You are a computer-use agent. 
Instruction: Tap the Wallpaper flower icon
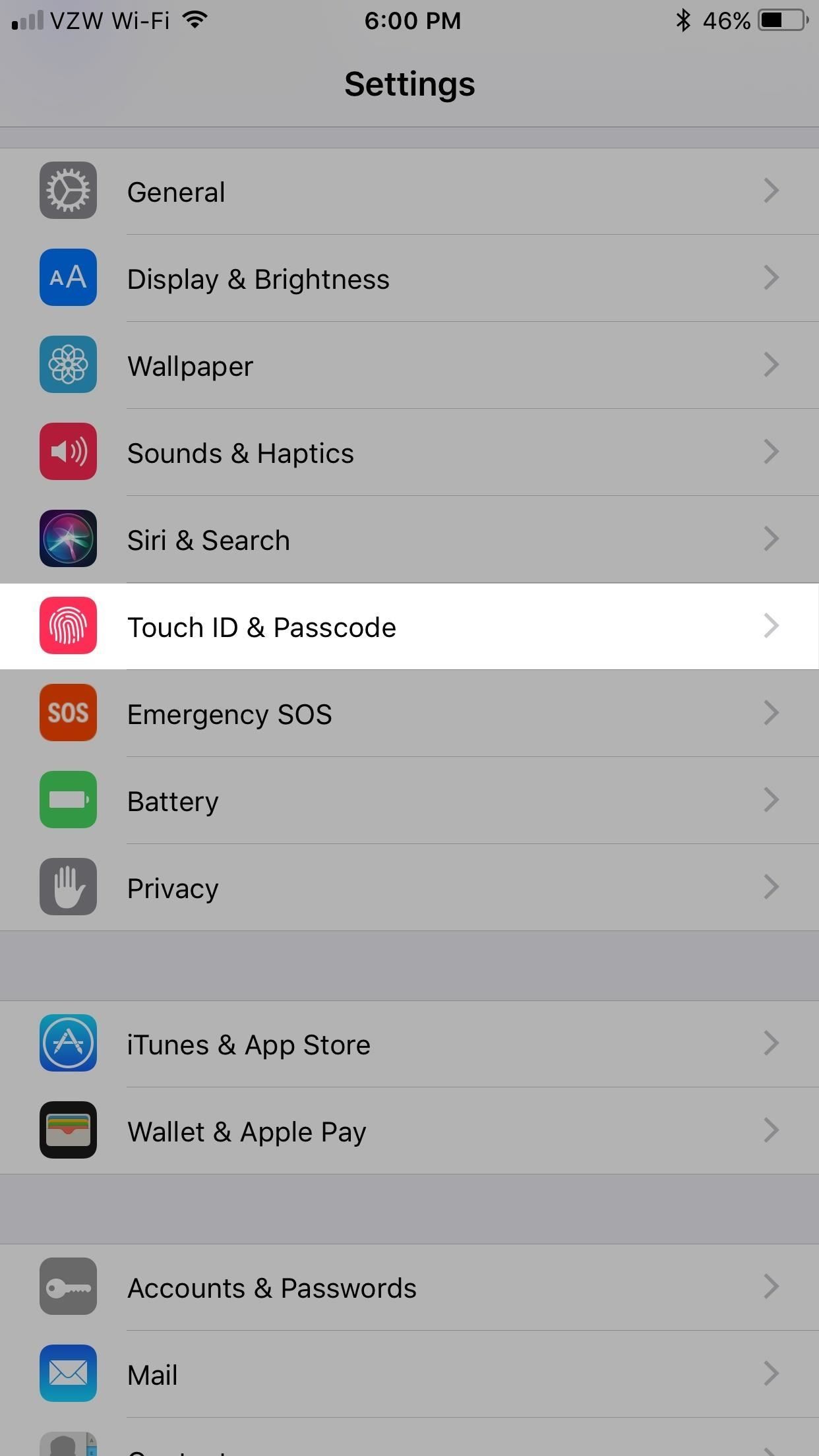[68, 365]
